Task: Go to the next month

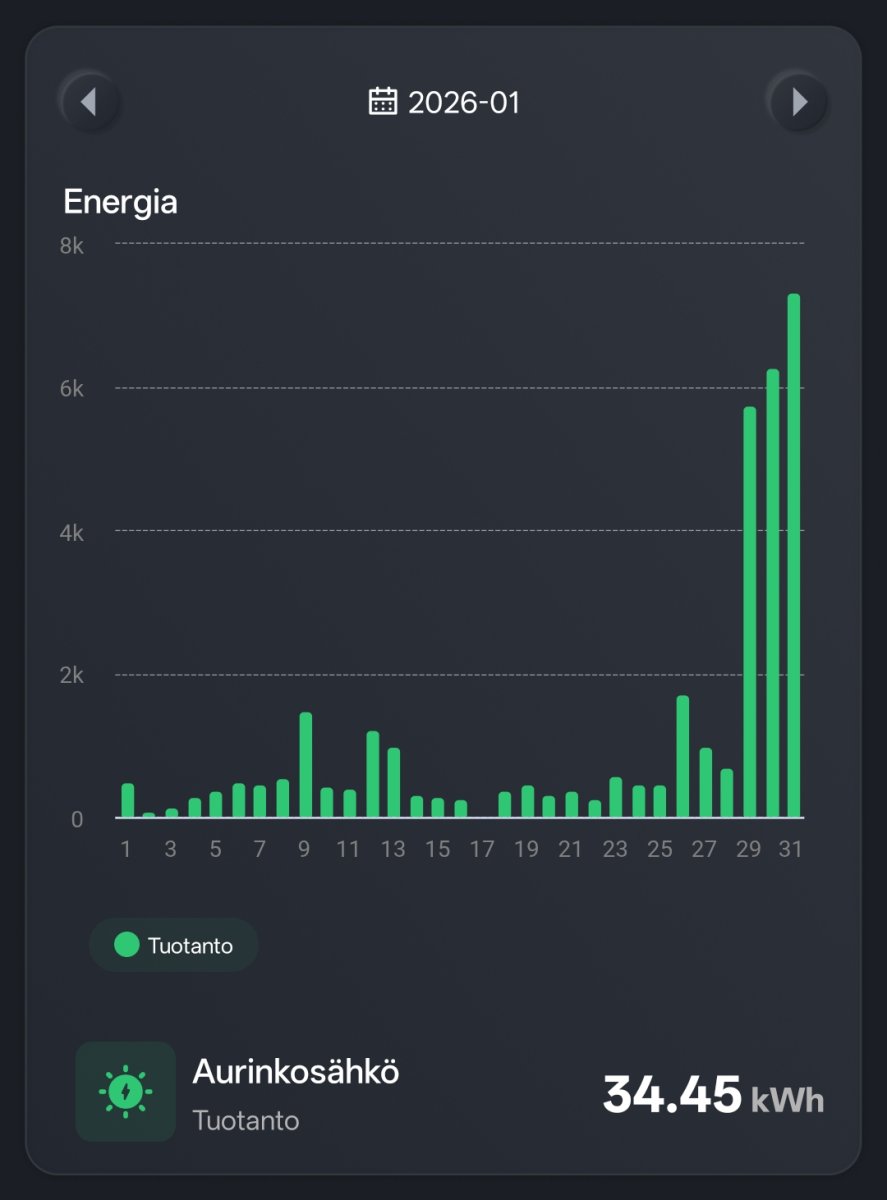Action: (798, 102)
